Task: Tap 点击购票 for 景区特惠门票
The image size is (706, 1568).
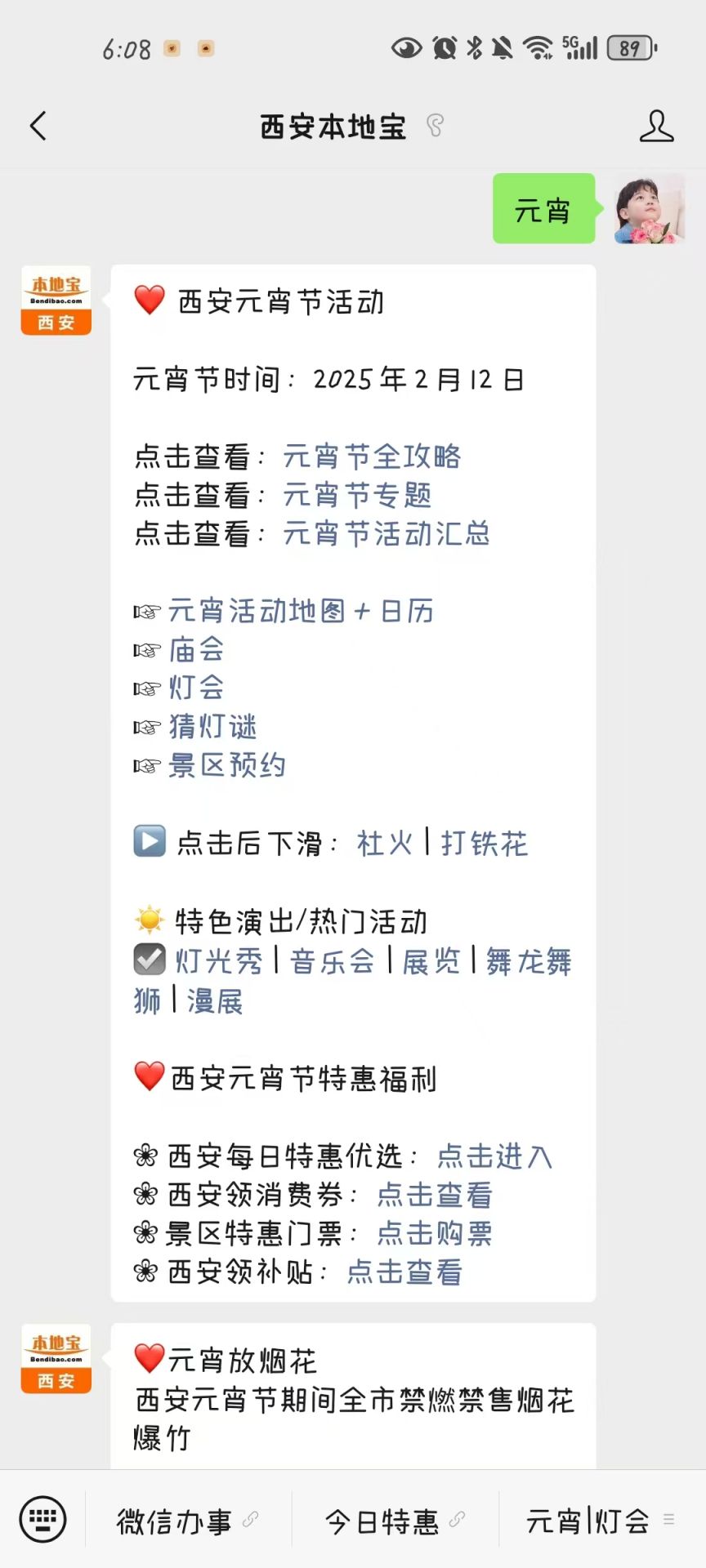Action: pyautogui.click(x=435, y=1233)
